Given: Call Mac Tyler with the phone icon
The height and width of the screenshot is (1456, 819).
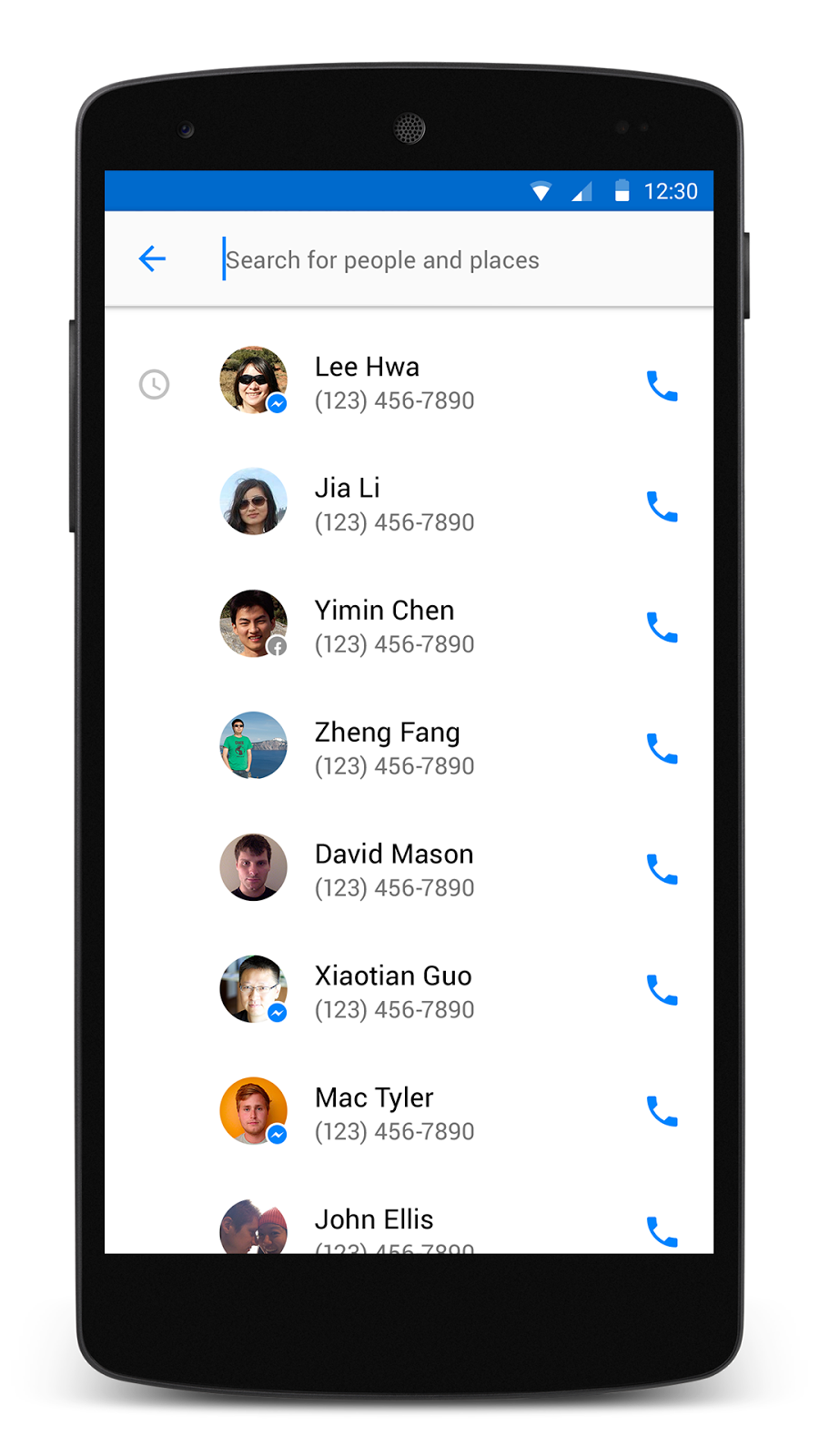Looking at the screenshot, I should click(662, 1112).
